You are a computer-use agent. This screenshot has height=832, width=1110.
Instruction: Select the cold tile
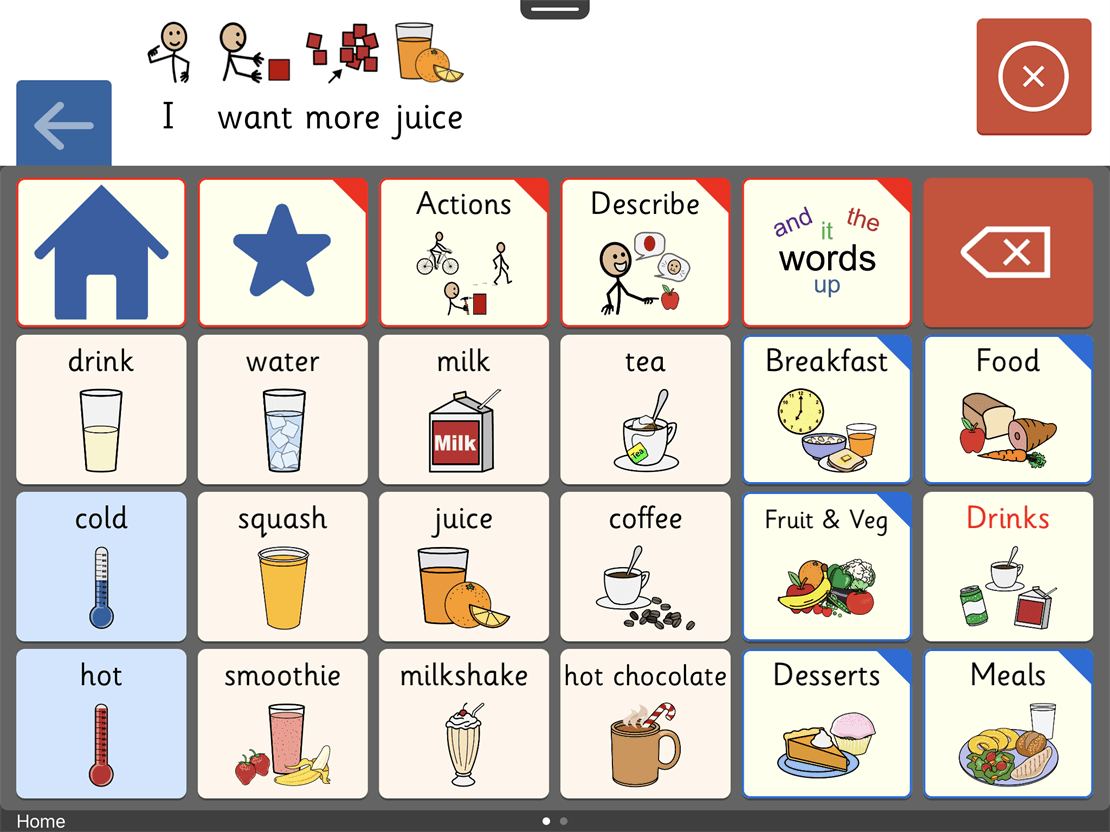101,566
